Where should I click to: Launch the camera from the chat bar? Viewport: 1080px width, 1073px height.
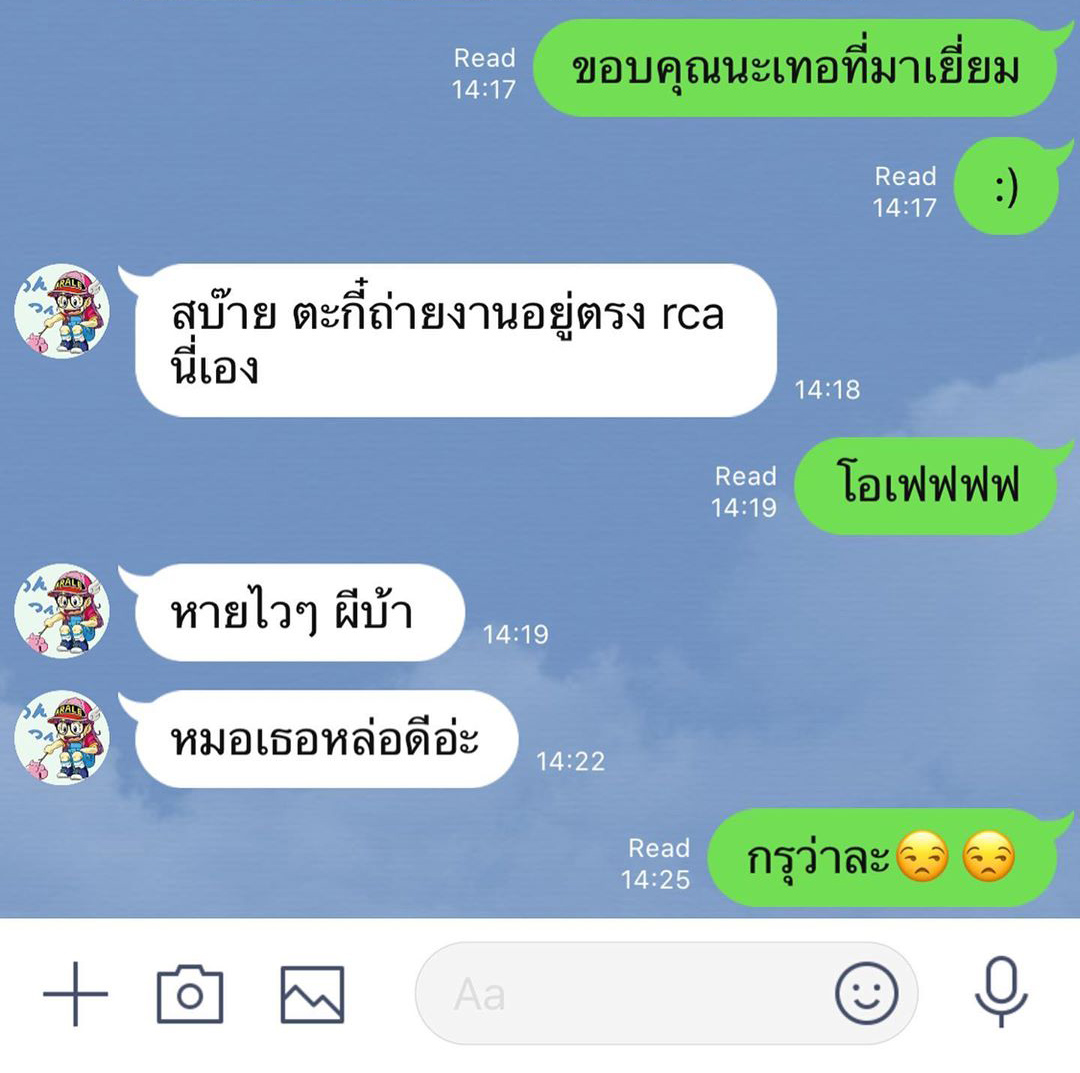point(190,994)
